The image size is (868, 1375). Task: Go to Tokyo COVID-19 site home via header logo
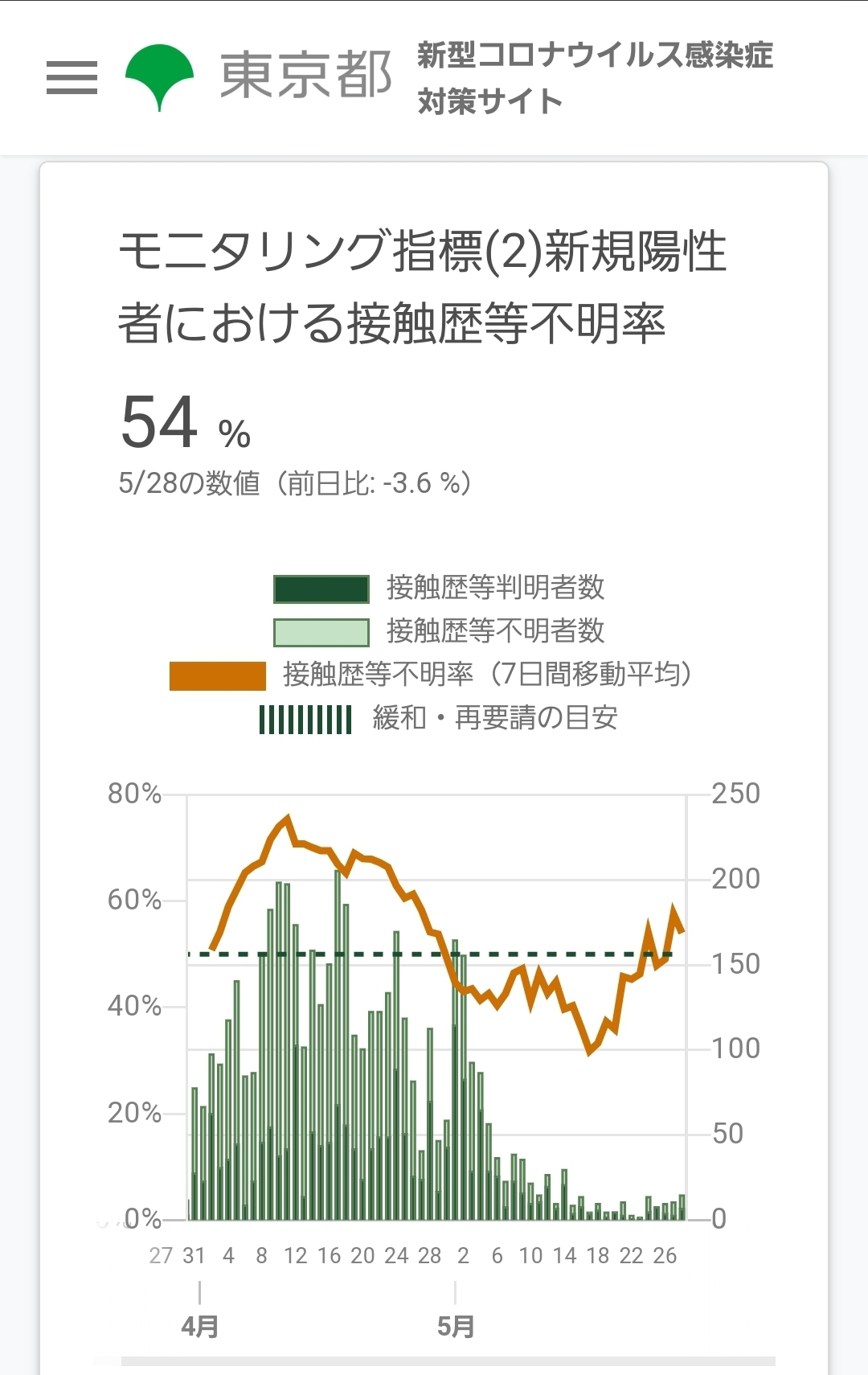[448, 78]
